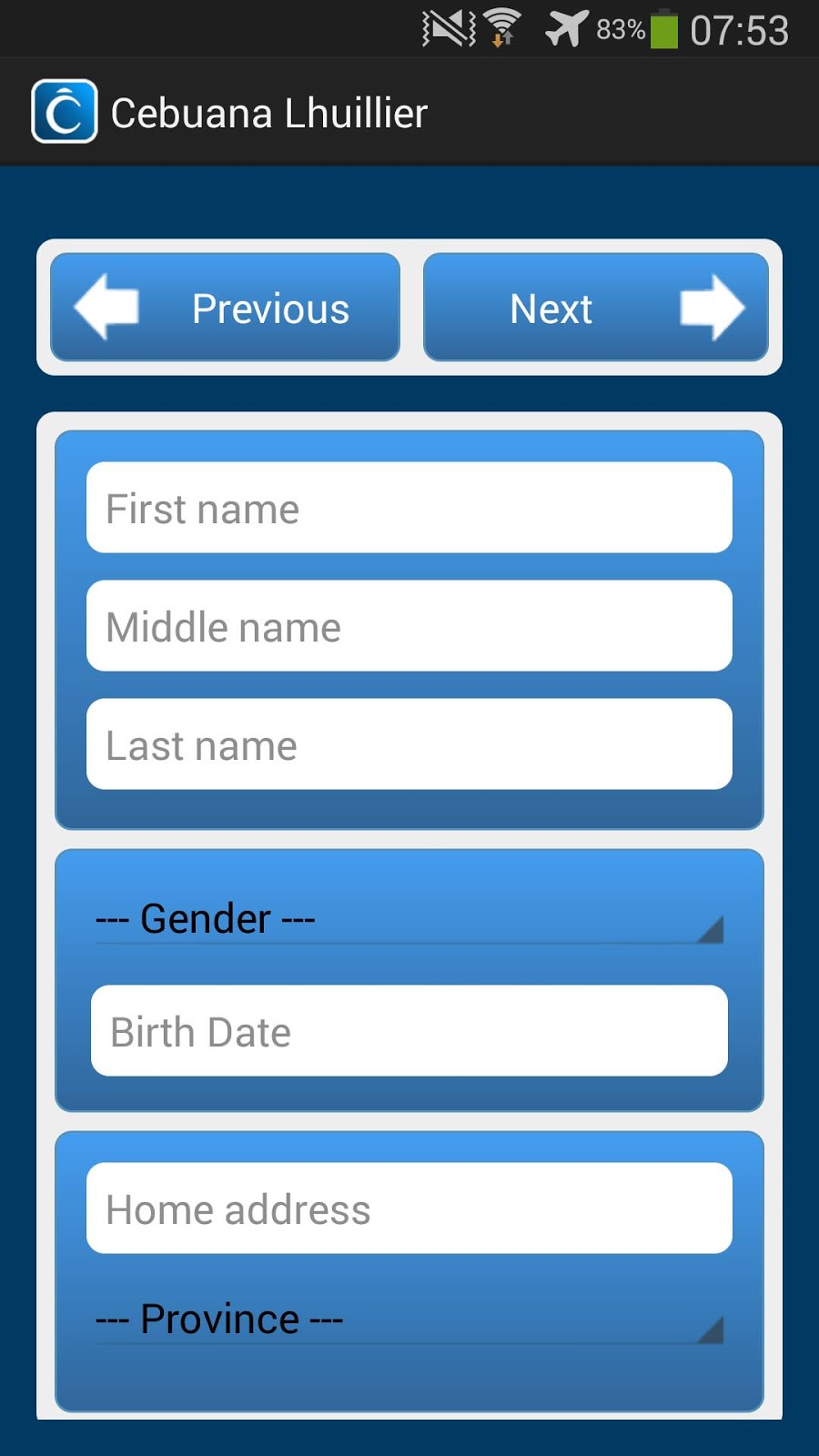Select the Middle name field

click(409, 626)
